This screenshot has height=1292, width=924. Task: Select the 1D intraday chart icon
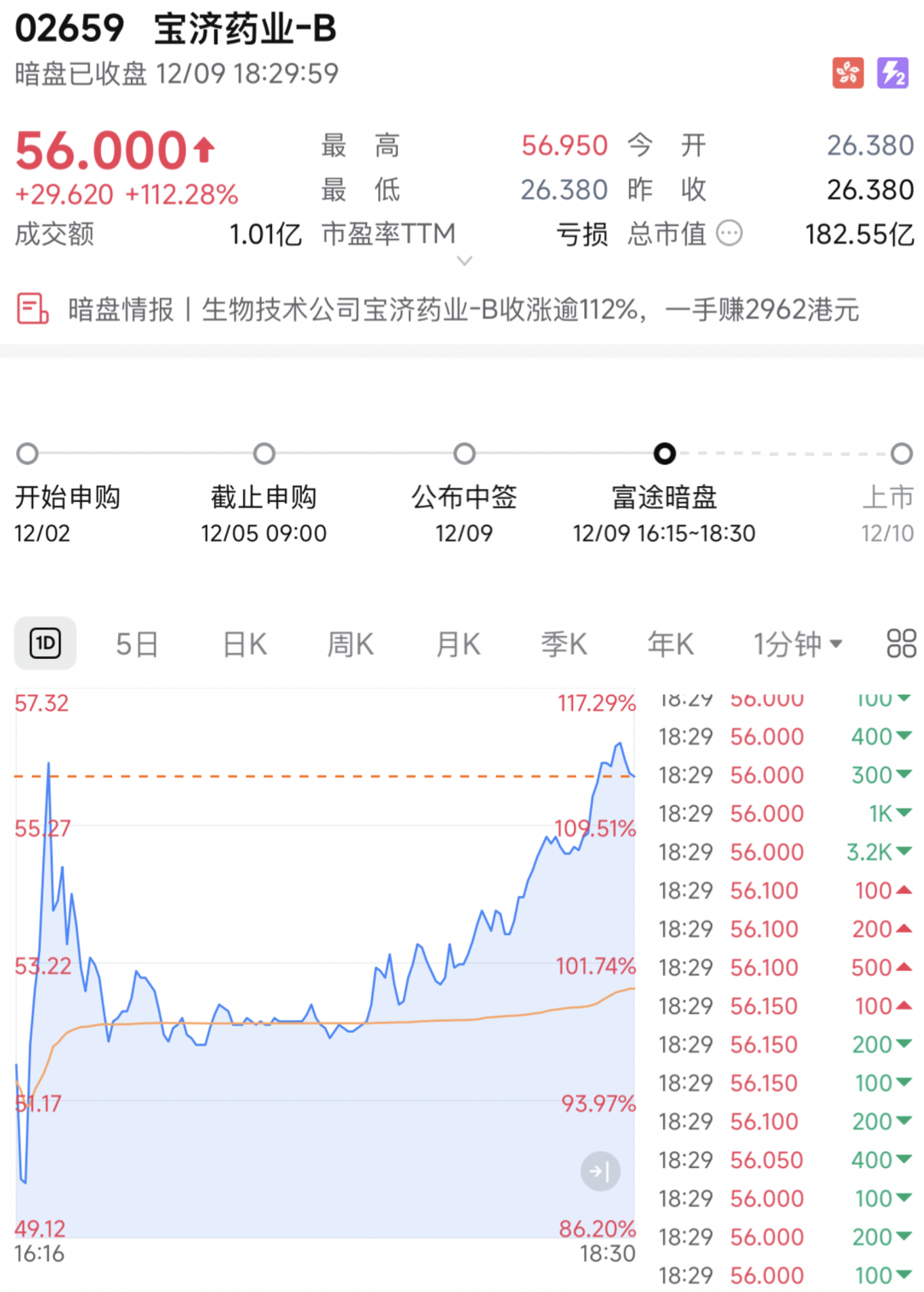coord(45,643)
